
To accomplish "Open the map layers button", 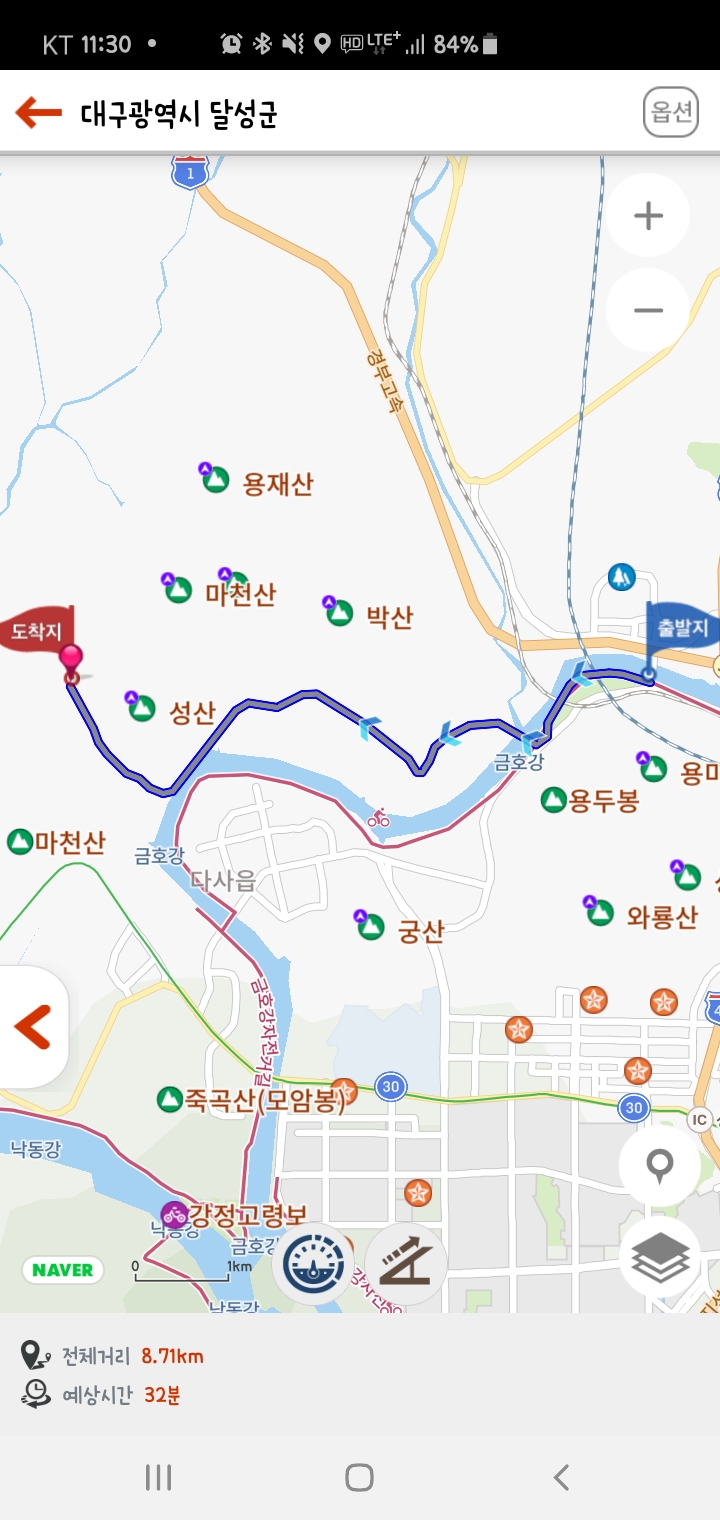I will (659, 1258).
